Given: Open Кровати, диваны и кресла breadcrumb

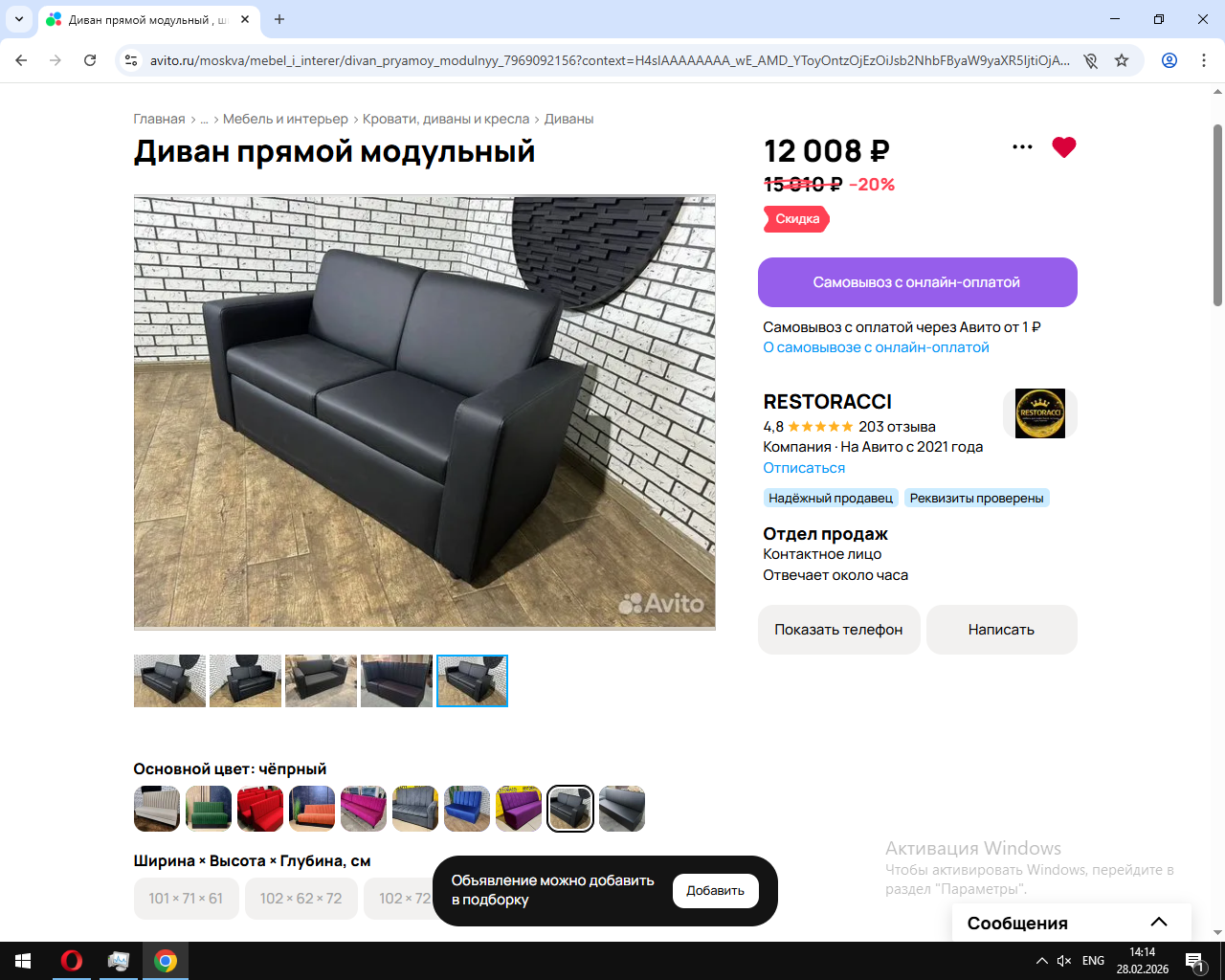Looking at the screenshot, I should (x=446, y=119).
